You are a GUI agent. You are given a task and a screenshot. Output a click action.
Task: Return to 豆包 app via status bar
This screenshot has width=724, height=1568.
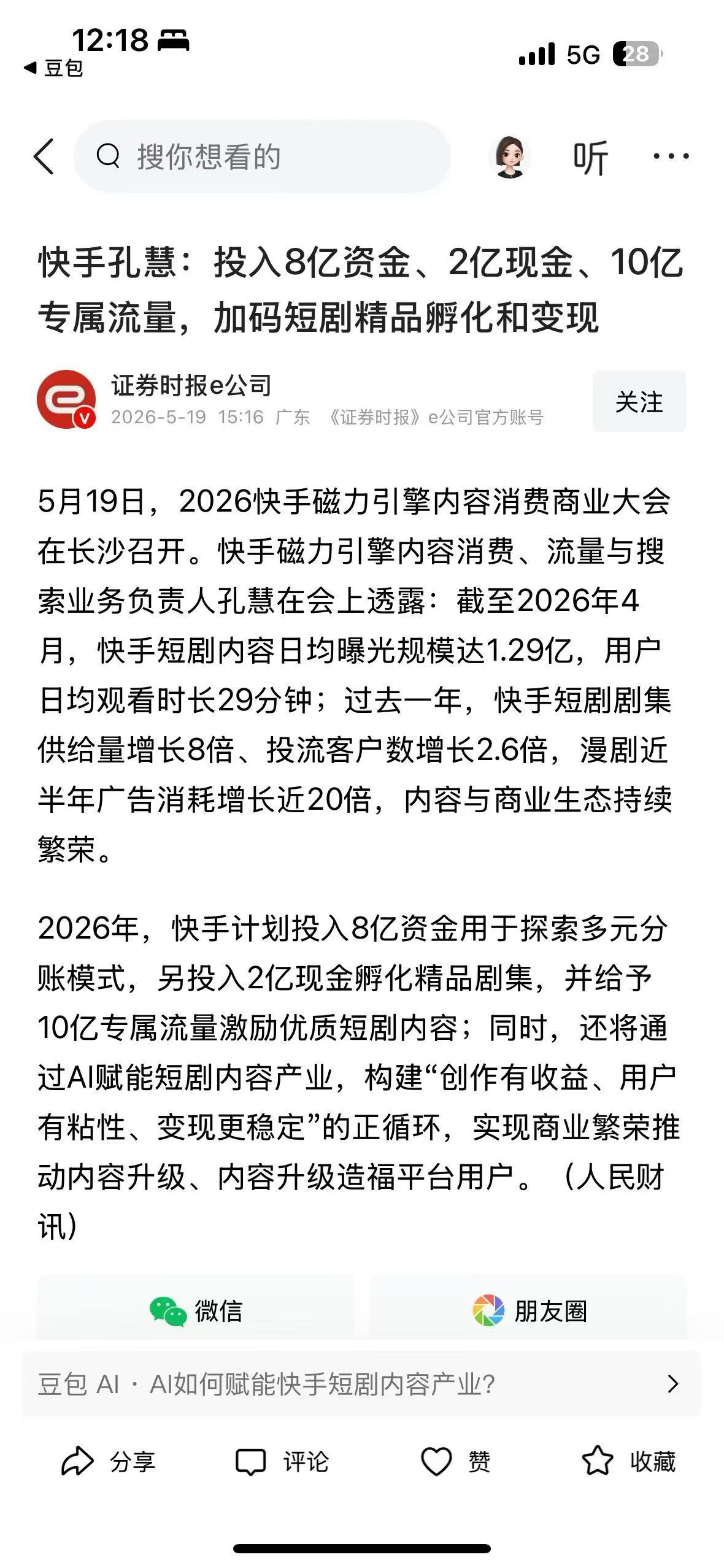click(x=53, y=68)
